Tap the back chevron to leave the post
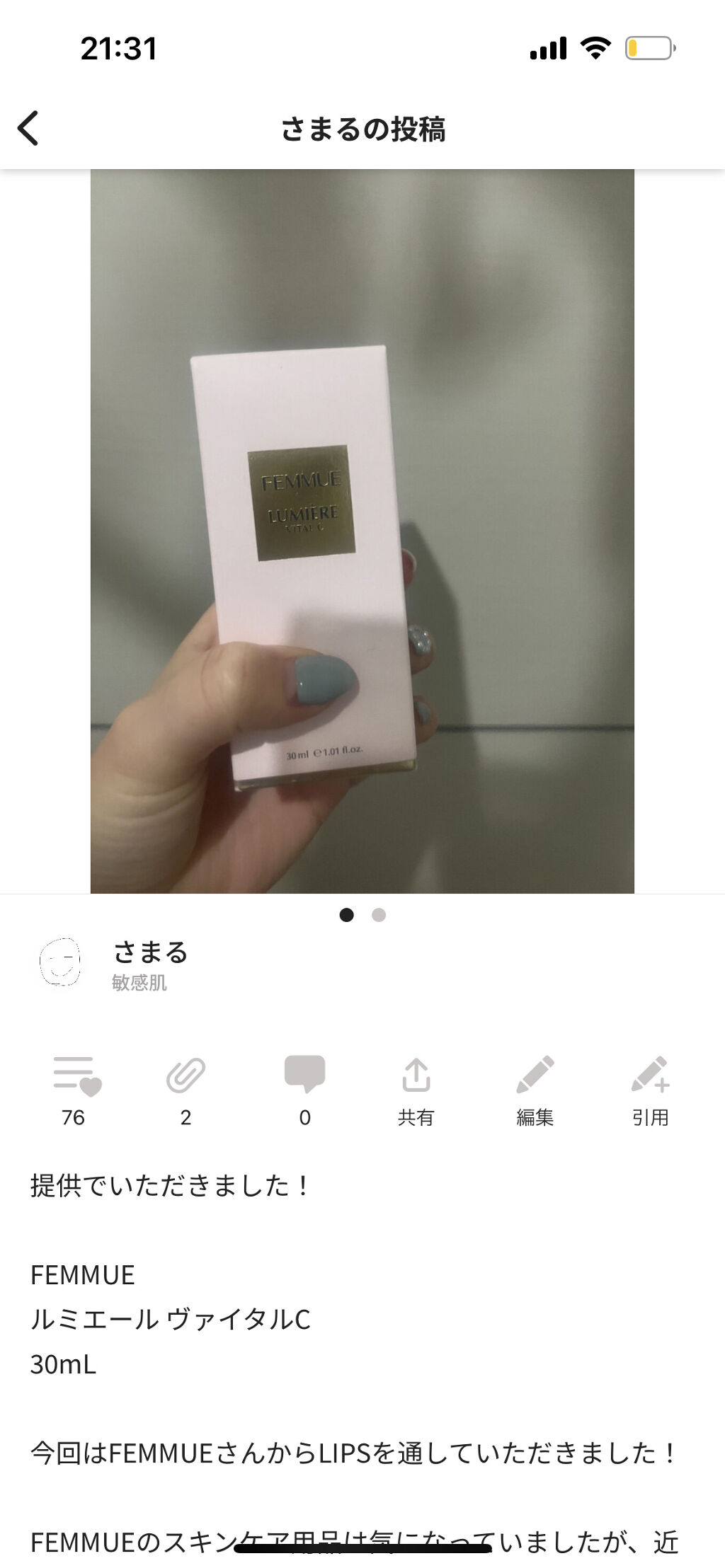The image size is (725, 1568). [28, 129]
